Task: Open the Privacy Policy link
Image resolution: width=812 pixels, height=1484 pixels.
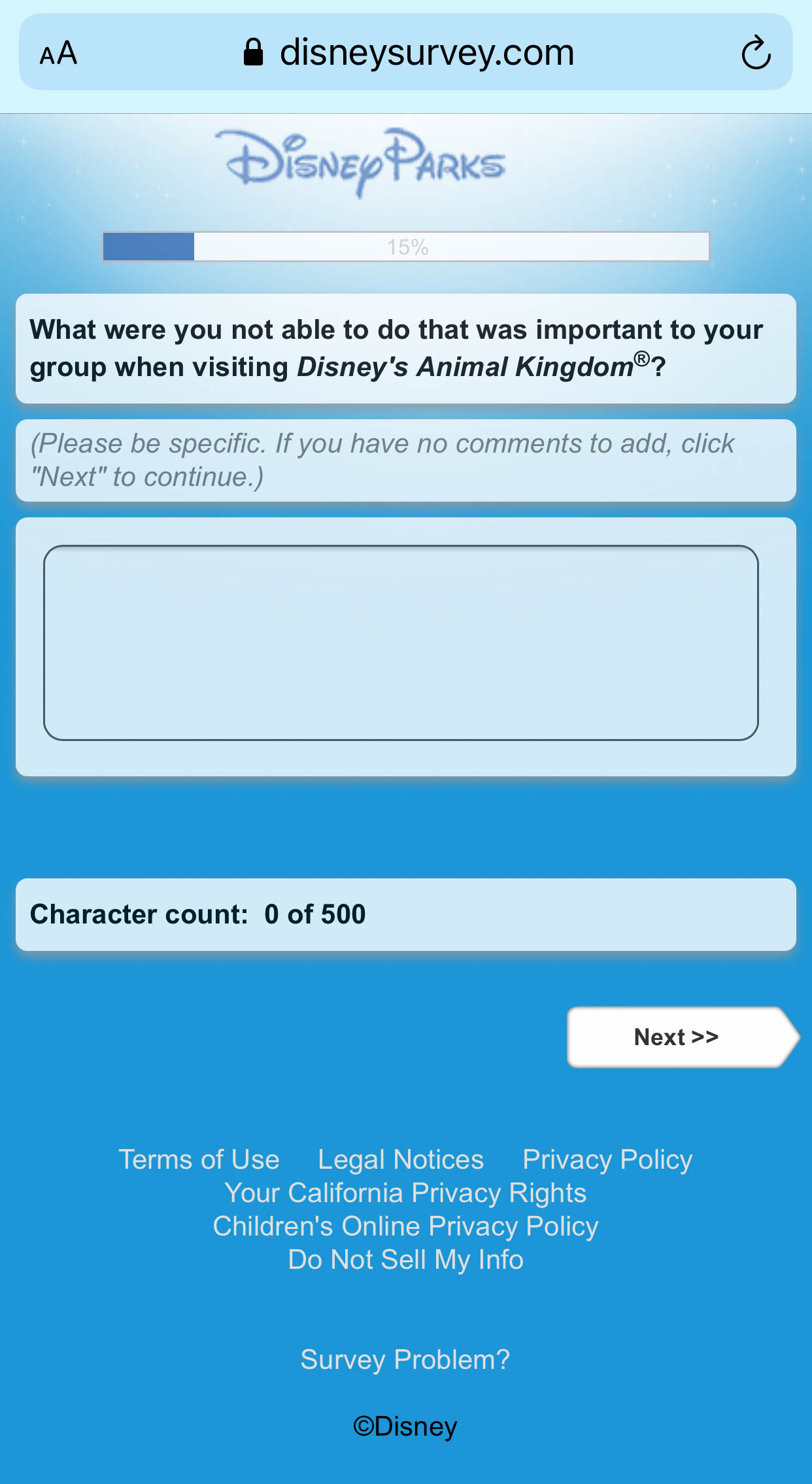Action: point(607,1160)
